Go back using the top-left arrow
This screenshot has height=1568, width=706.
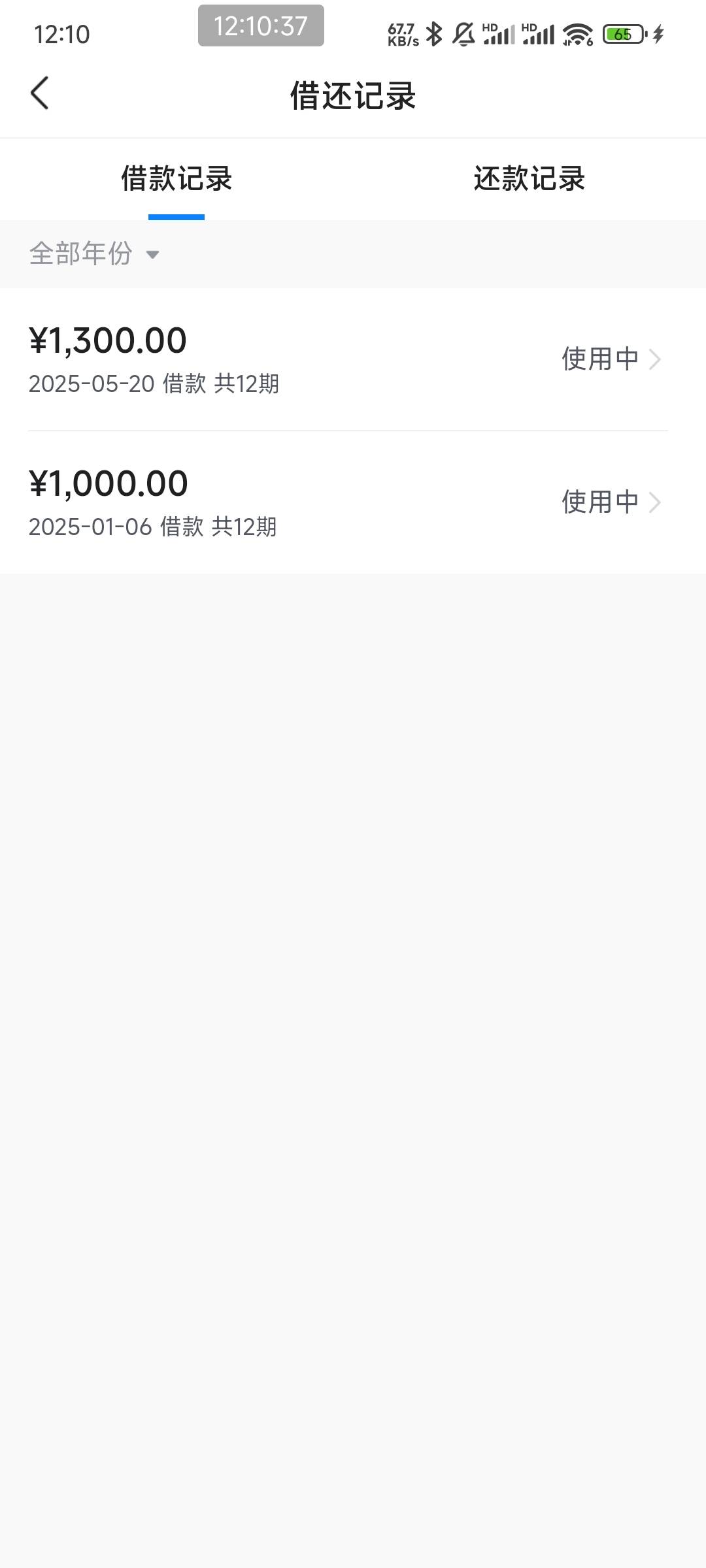coord(40,93)
